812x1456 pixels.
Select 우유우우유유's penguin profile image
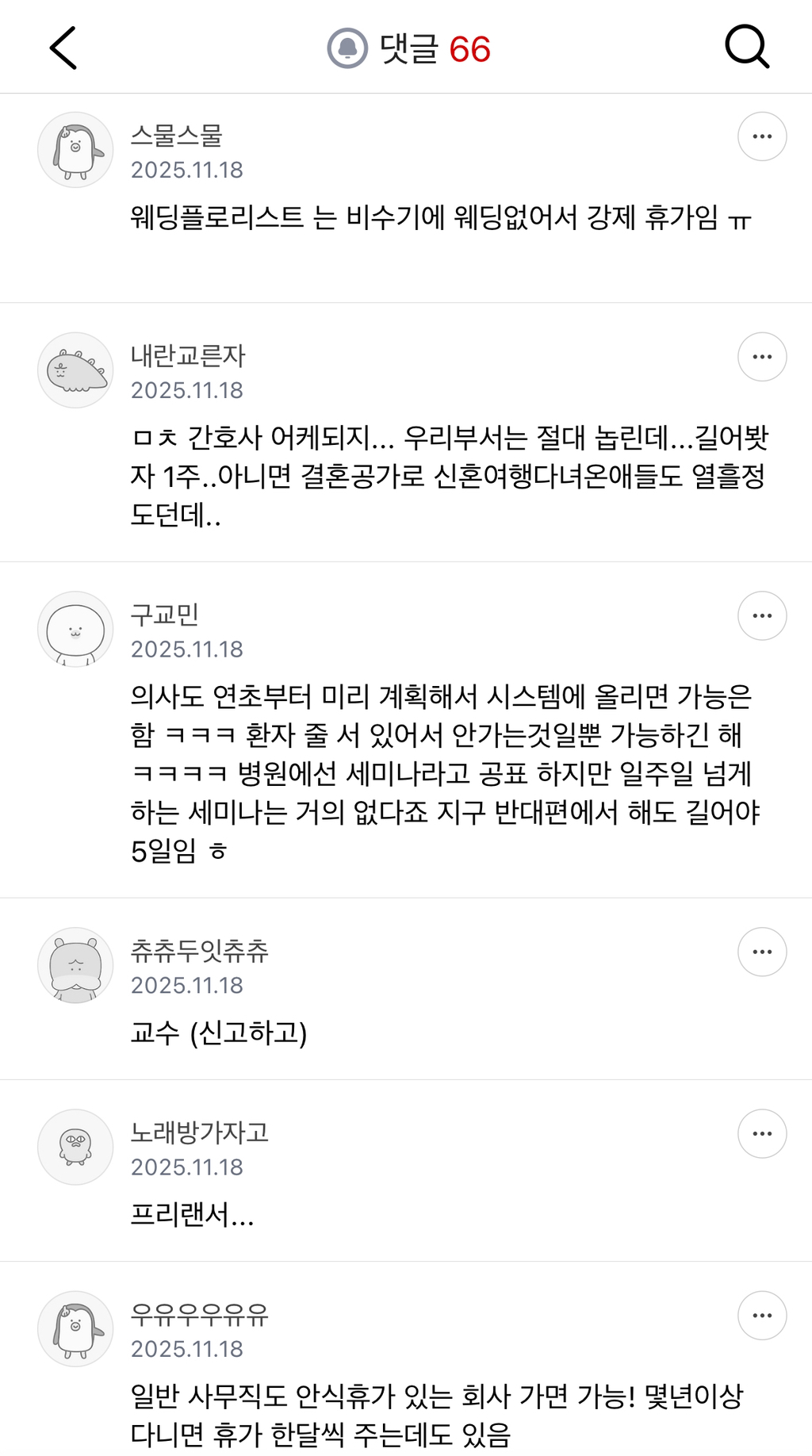(75, 1331)
